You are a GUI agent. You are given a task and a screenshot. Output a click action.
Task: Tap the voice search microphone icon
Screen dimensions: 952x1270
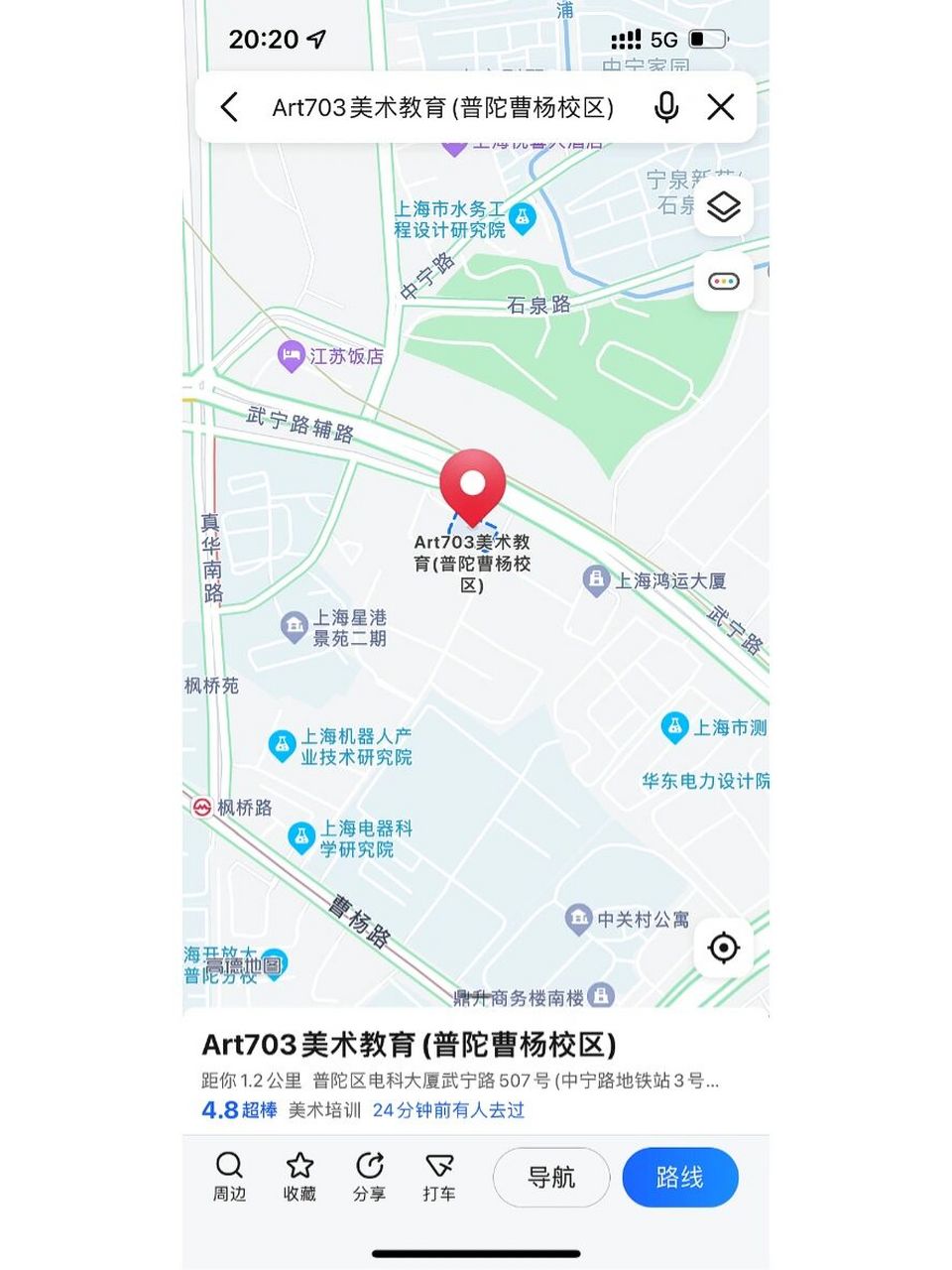[666, 107]
